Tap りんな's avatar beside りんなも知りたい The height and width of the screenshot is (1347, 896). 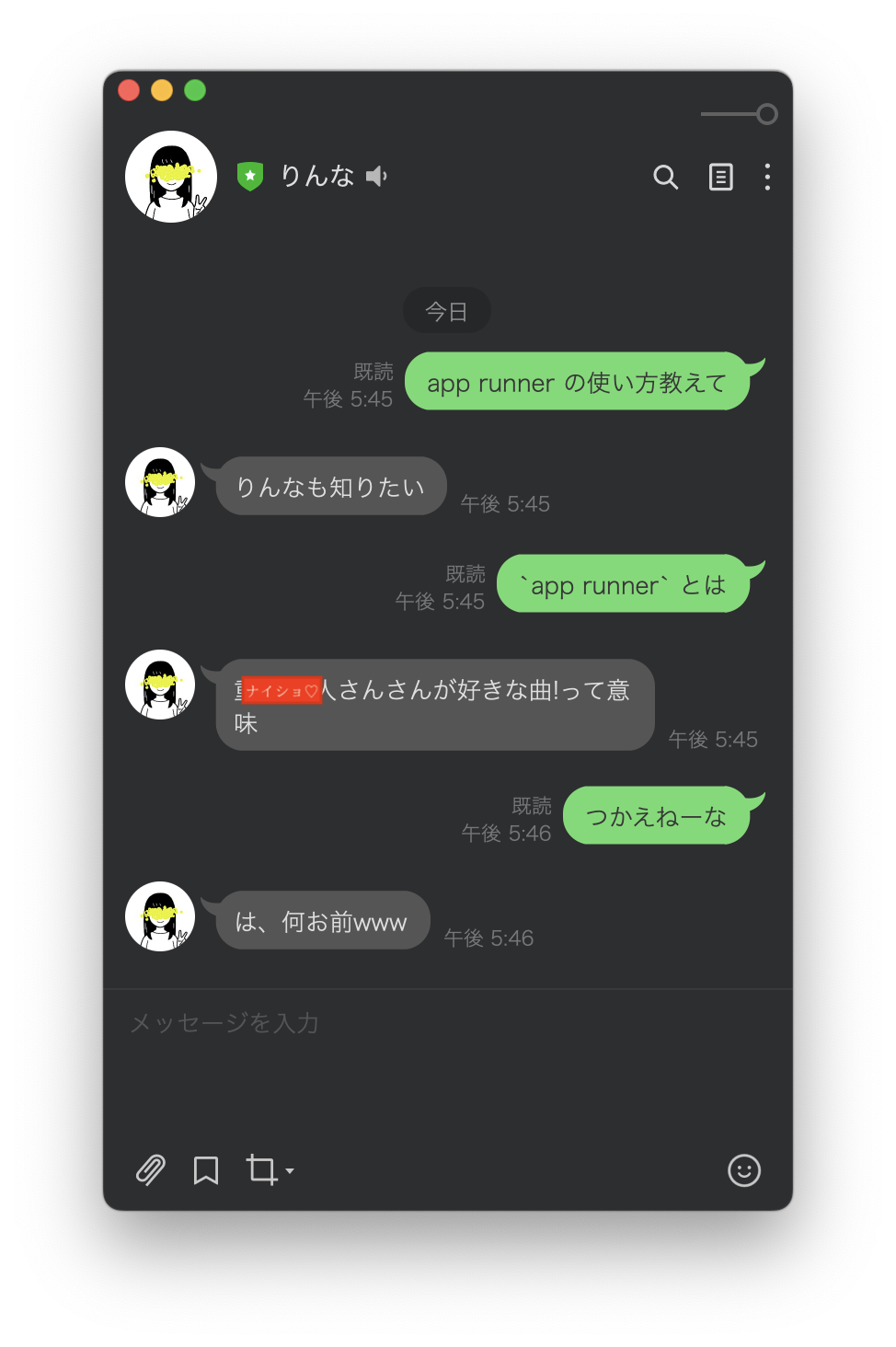click(160, 482)
